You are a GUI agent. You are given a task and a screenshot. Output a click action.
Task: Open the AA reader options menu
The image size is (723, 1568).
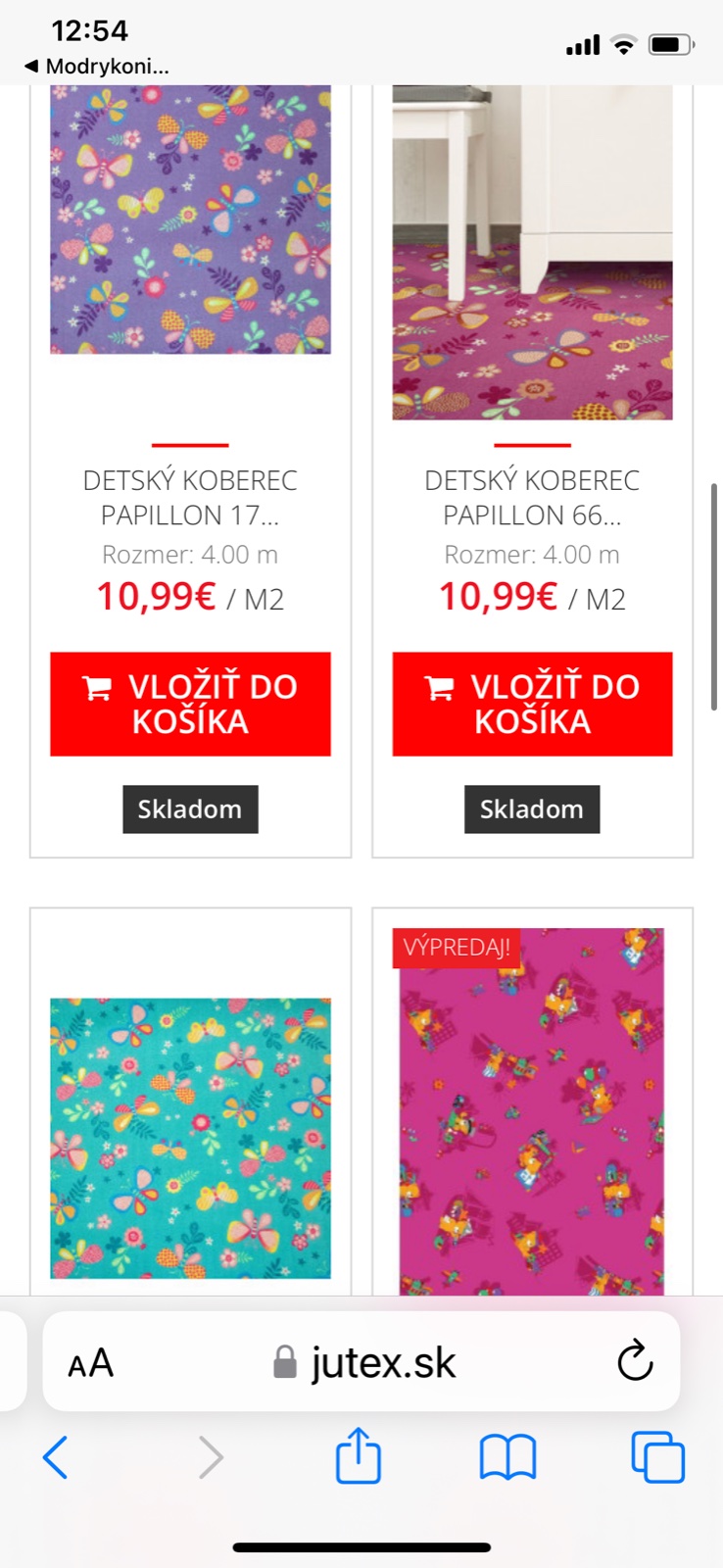[91, 1362]
